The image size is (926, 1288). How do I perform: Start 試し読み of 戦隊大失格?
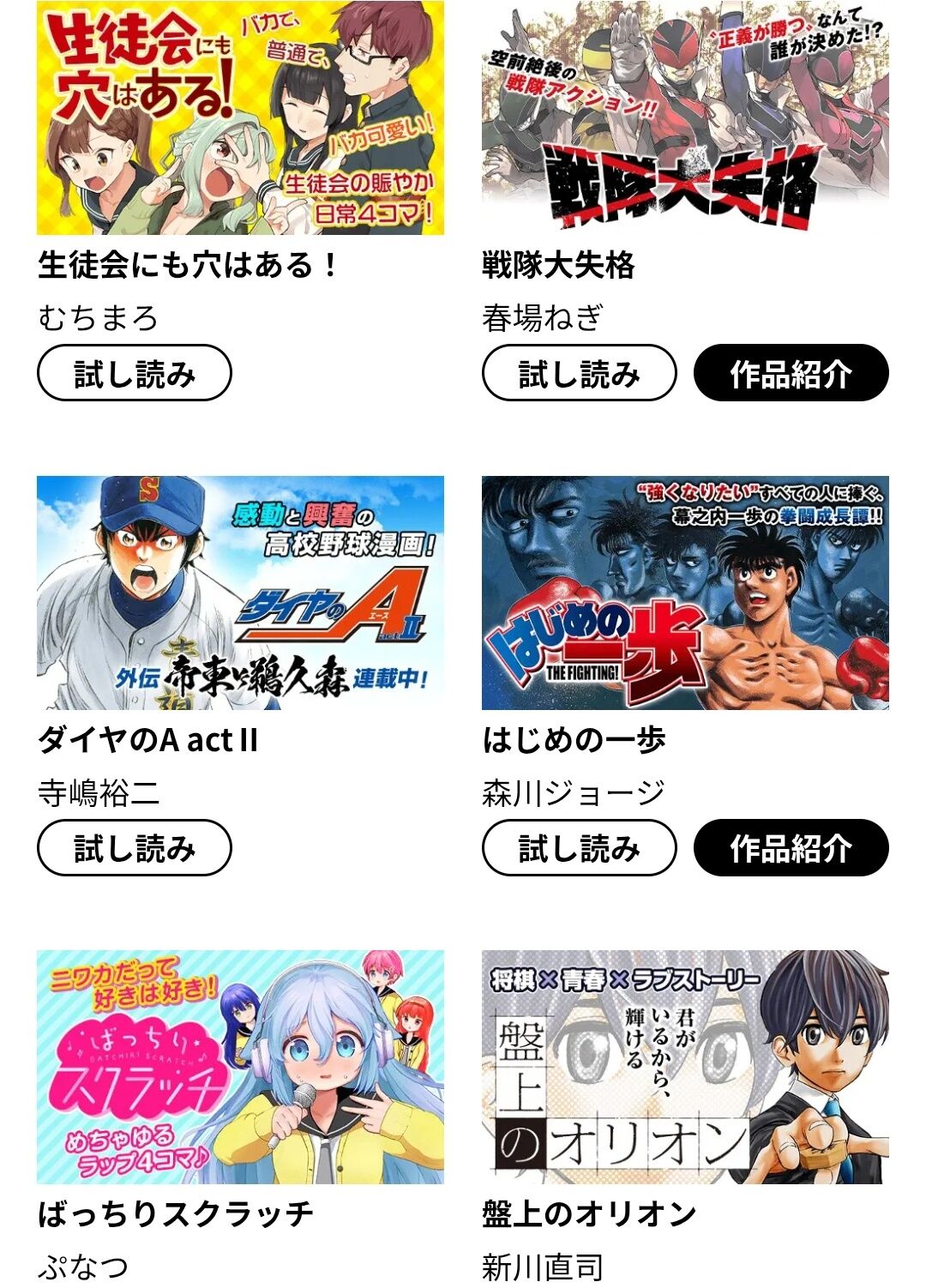pyautogui.click(x=579, y=373)
